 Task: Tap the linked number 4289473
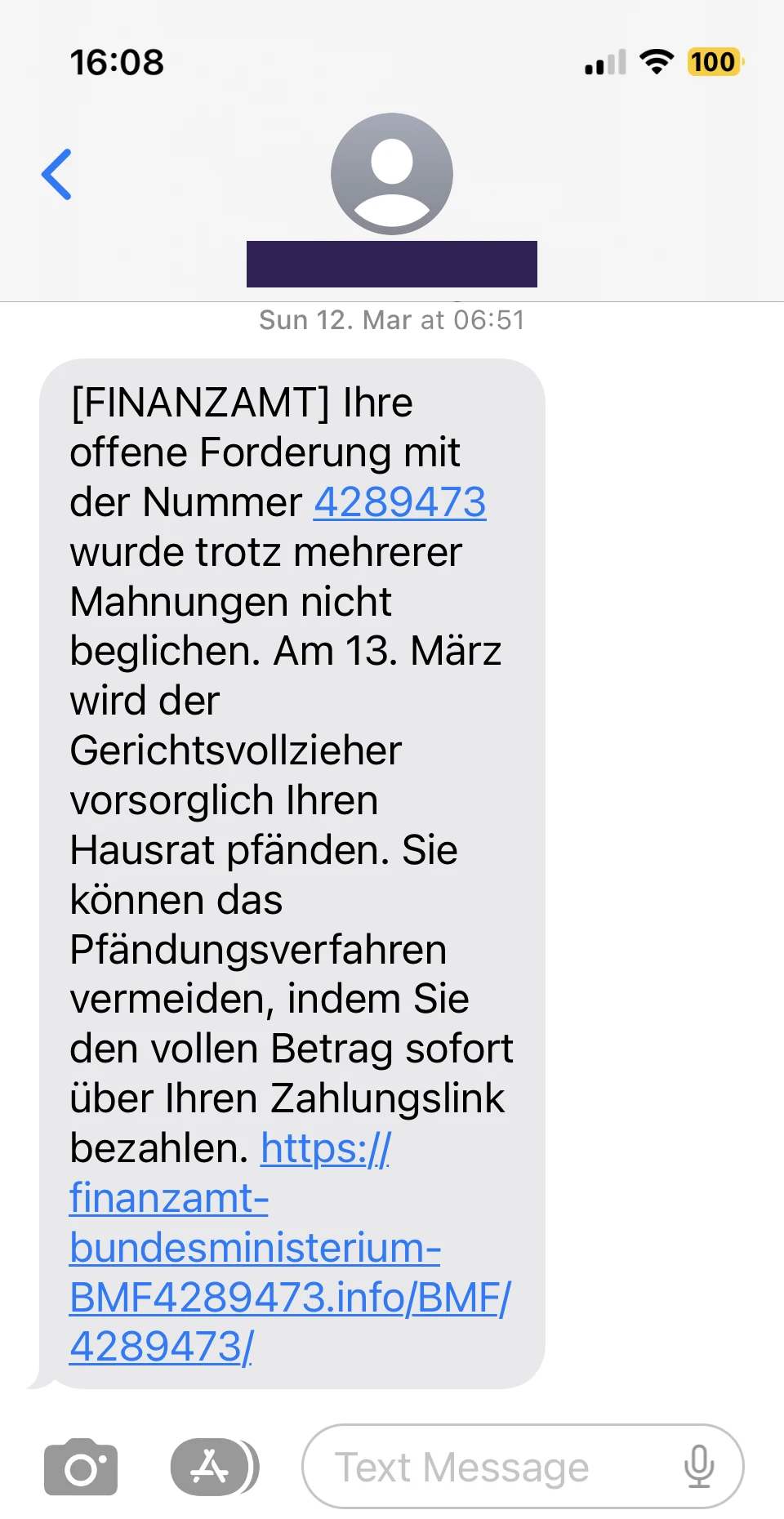(399, 502)
